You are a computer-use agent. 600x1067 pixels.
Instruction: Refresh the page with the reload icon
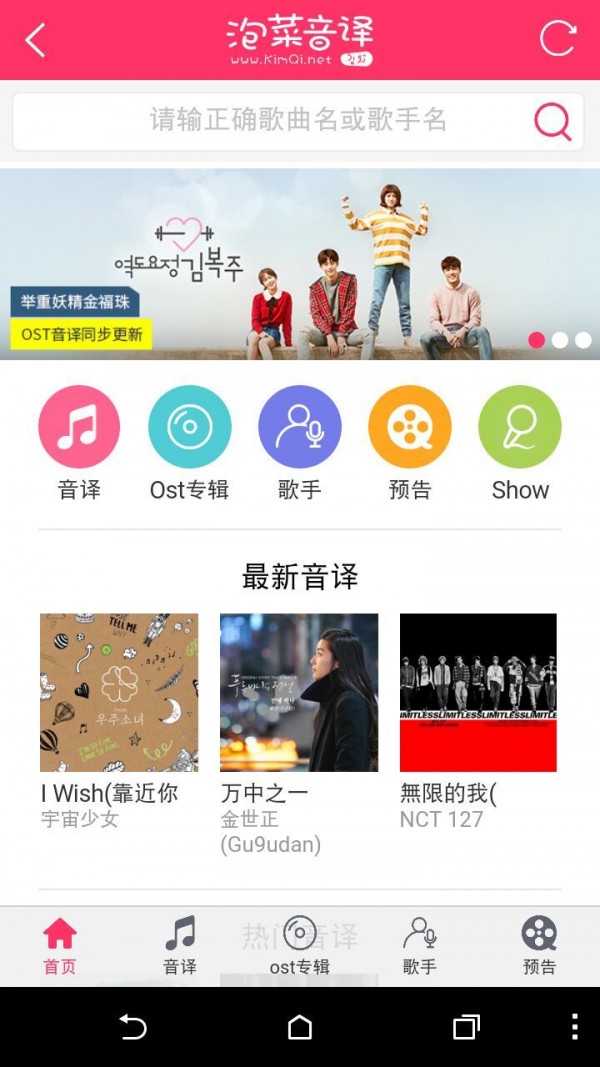(558, 39)
